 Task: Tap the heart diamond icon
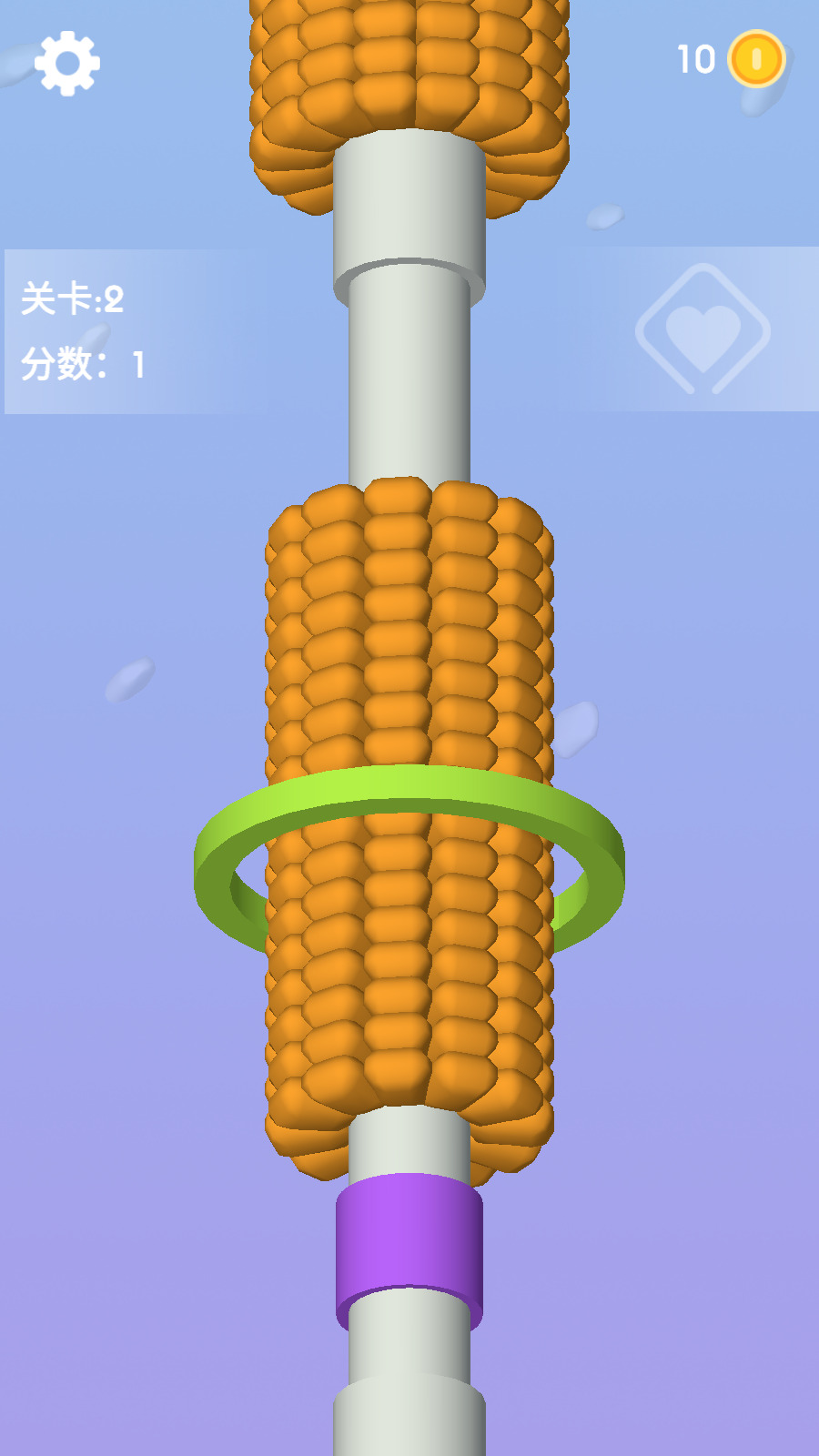pyautogui.click(x=703, y=330)
